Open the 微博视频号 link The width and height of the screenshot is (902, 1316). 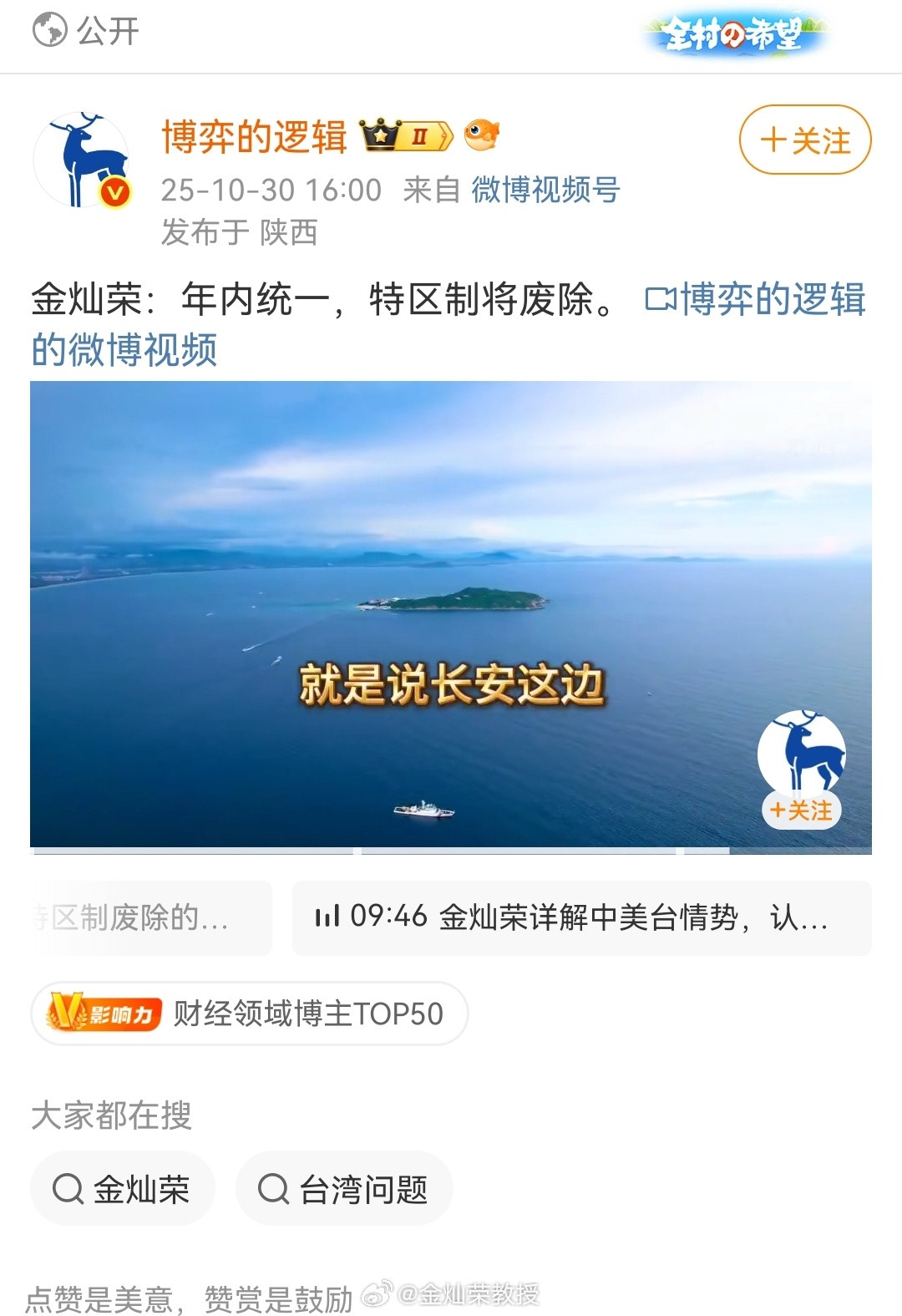tap(544, 190)
